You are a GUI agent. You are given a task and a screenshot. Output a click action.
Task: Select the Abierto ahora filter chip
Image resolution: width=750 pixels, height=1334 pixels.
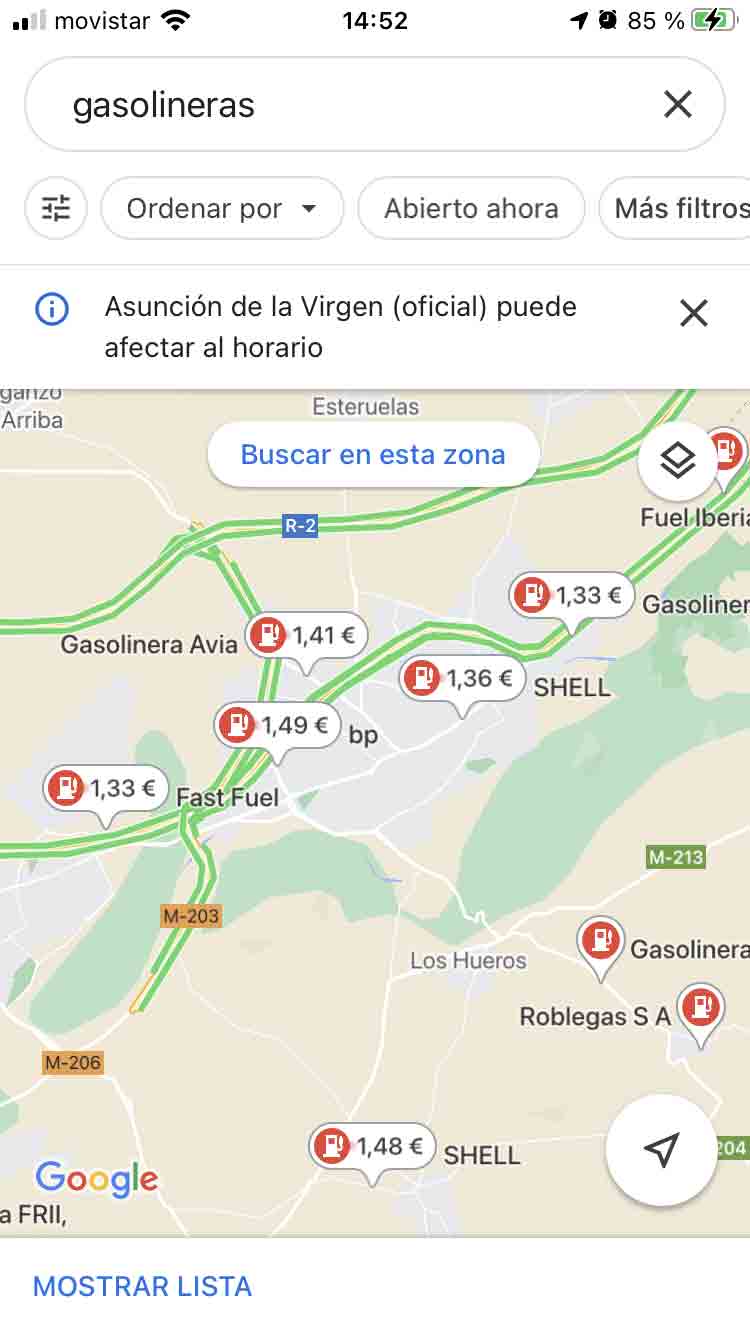pos(471,208)
